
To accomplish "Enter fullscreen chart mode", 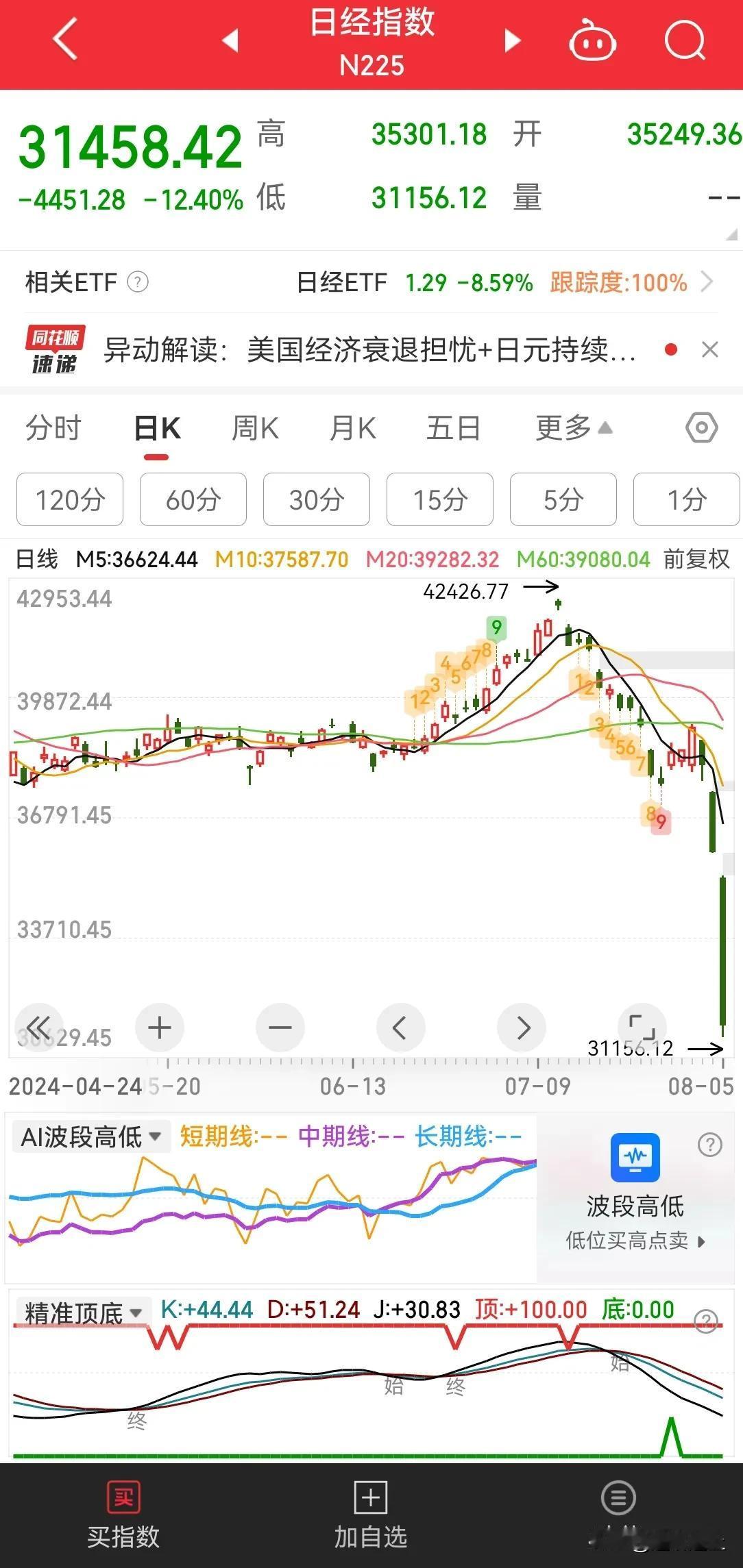I will pos(642,1028).
